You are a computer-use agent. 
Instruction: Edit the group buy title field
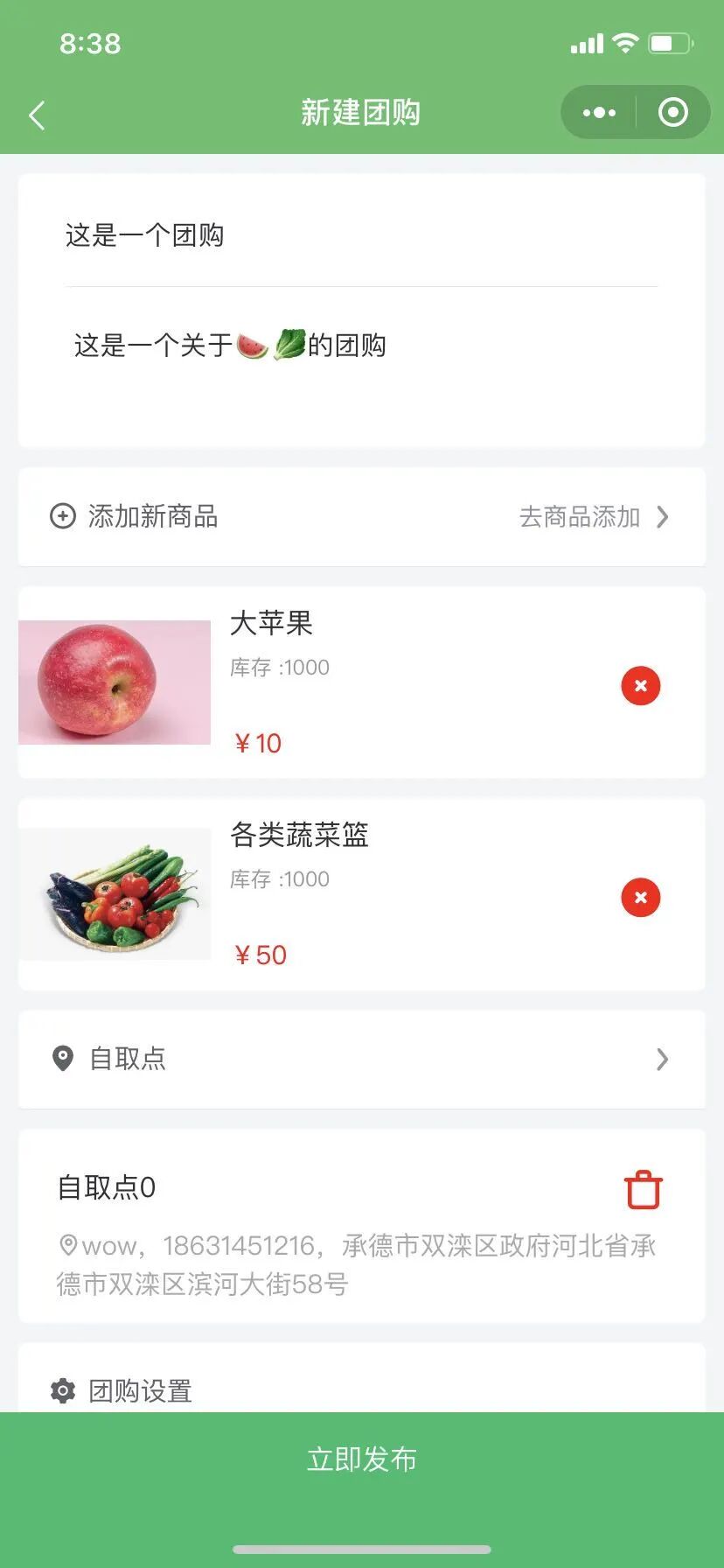click(x=360, y=235)
